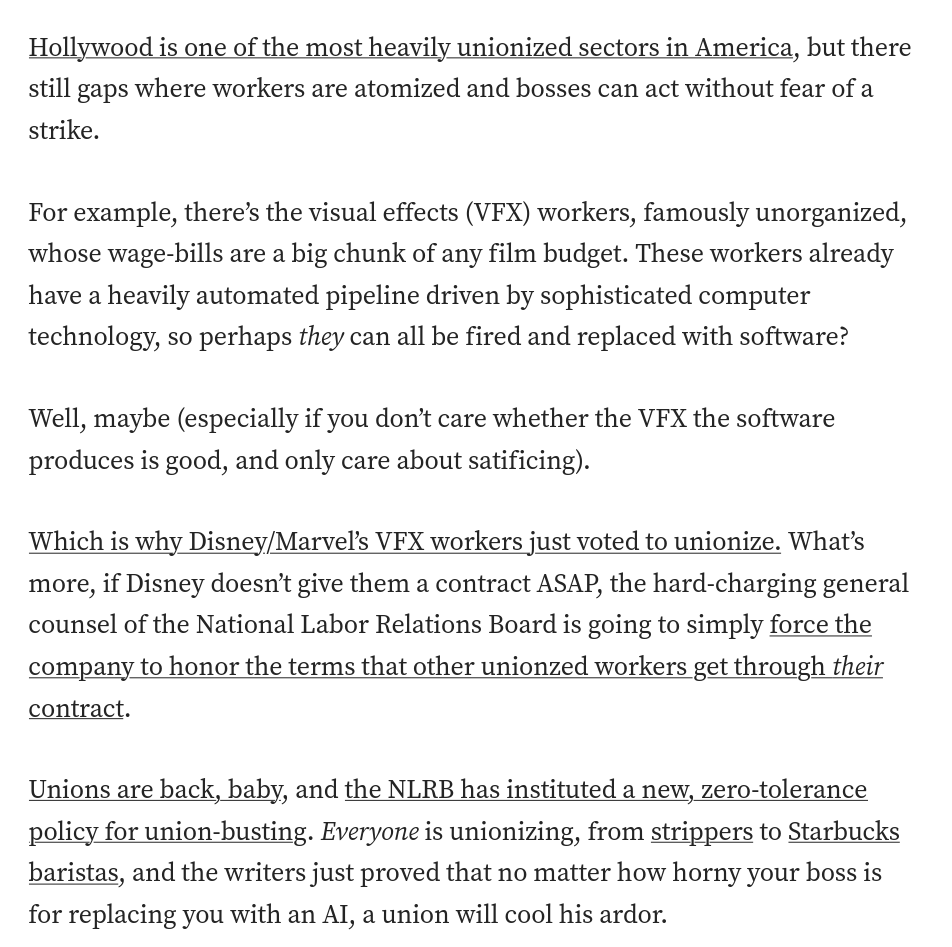Open the 'Starbucks baristas' link

point(843,832)
